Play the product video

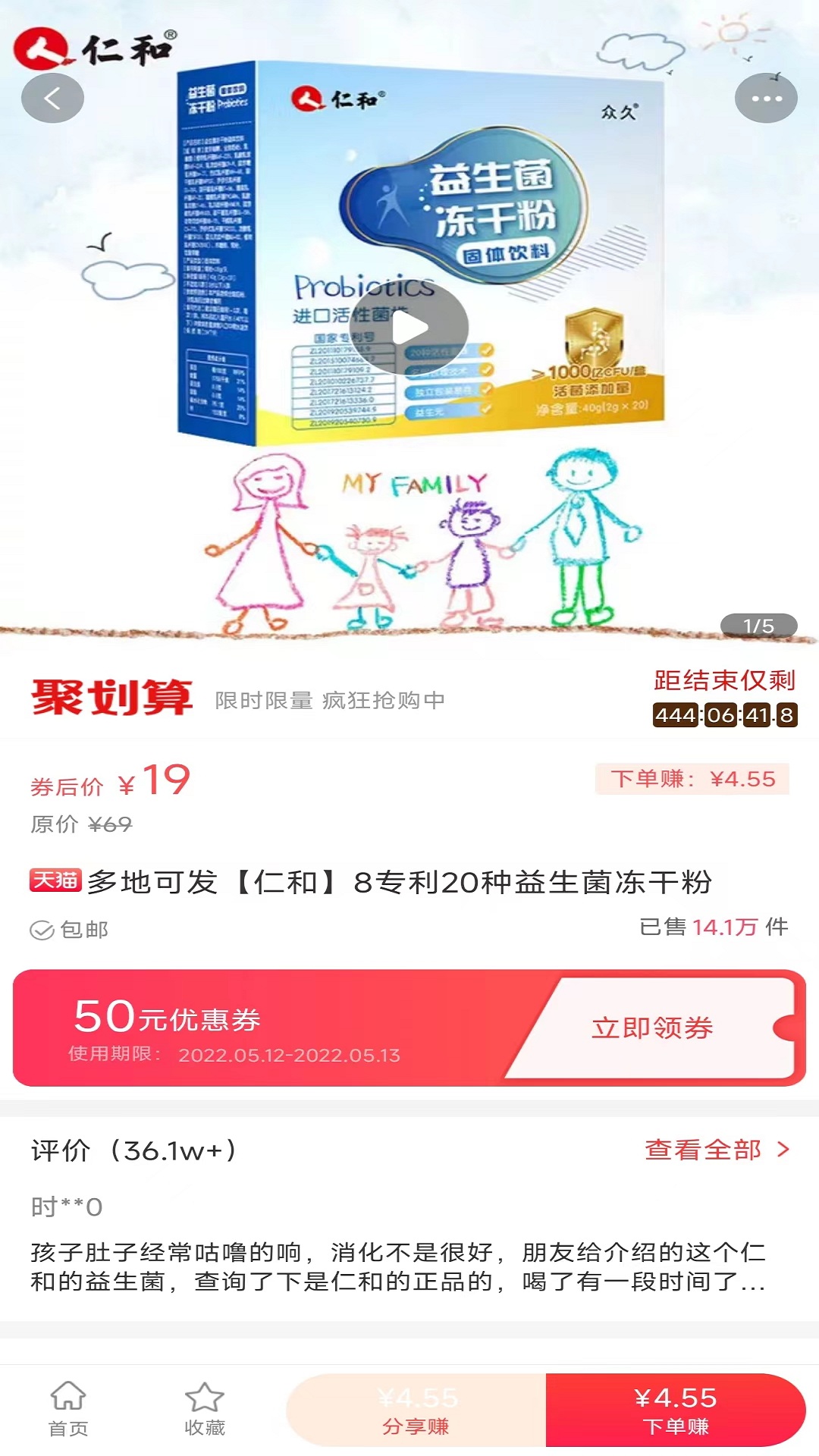tap(409, 328)
